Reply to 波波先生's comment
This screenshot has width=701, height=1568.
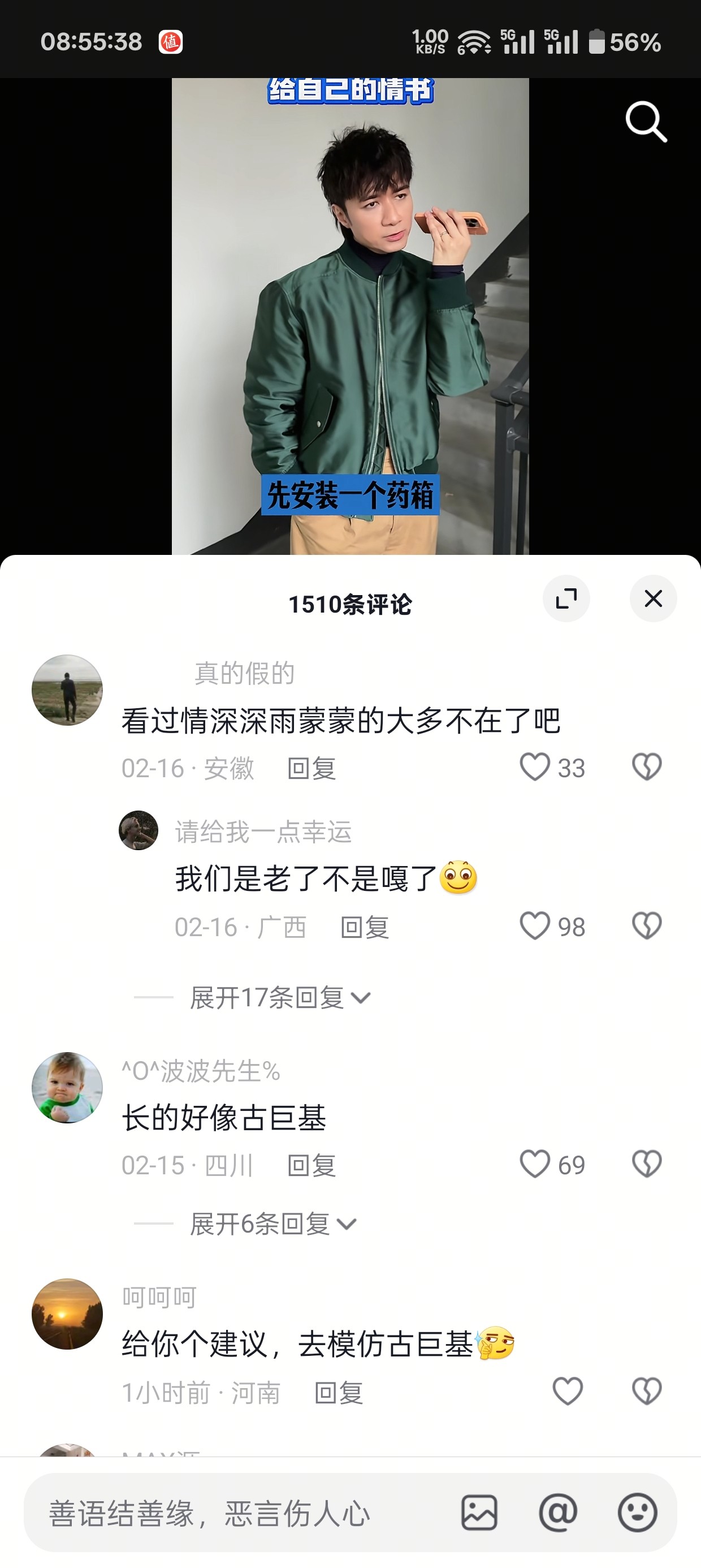tap(311, 1165)
